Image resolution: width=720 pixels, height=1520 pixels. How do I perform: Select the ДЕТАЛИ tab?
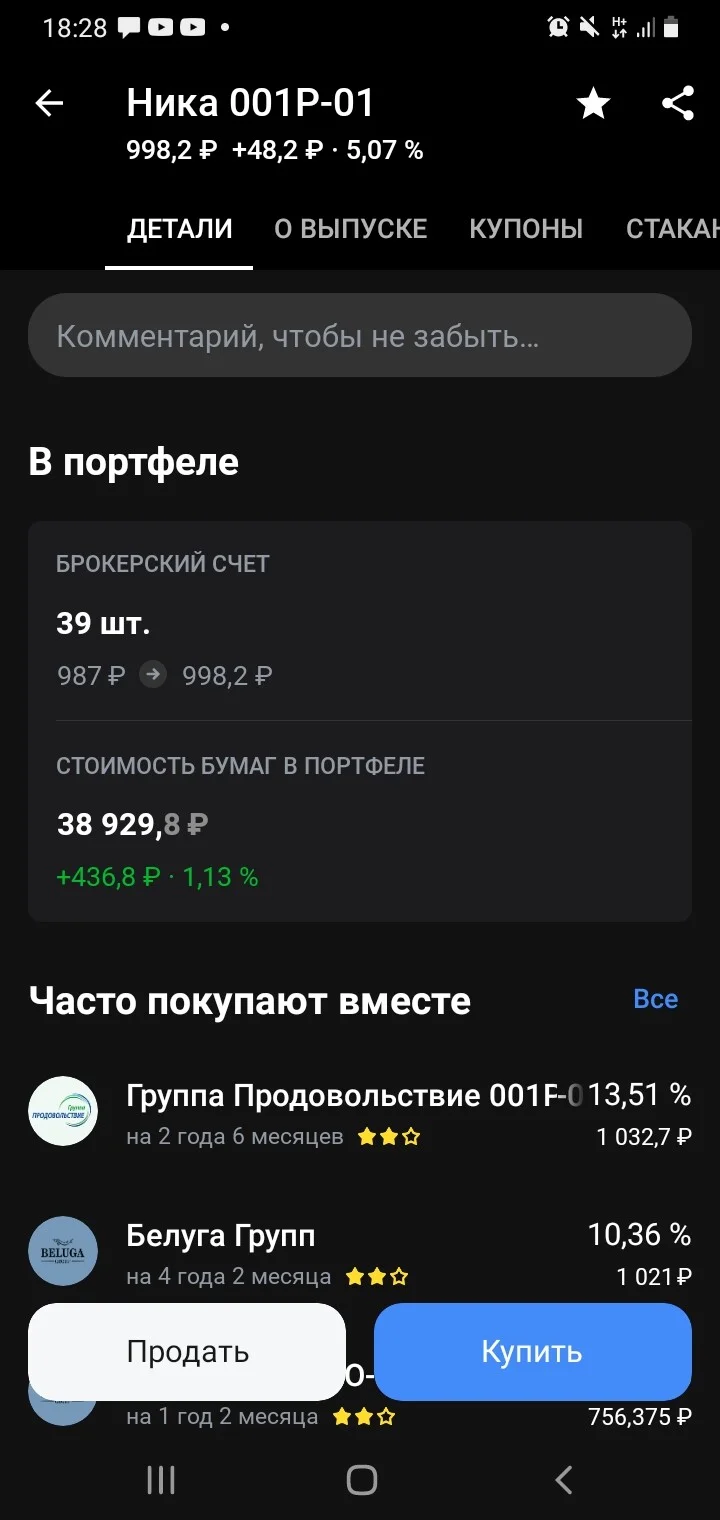(x=179, y=229)
